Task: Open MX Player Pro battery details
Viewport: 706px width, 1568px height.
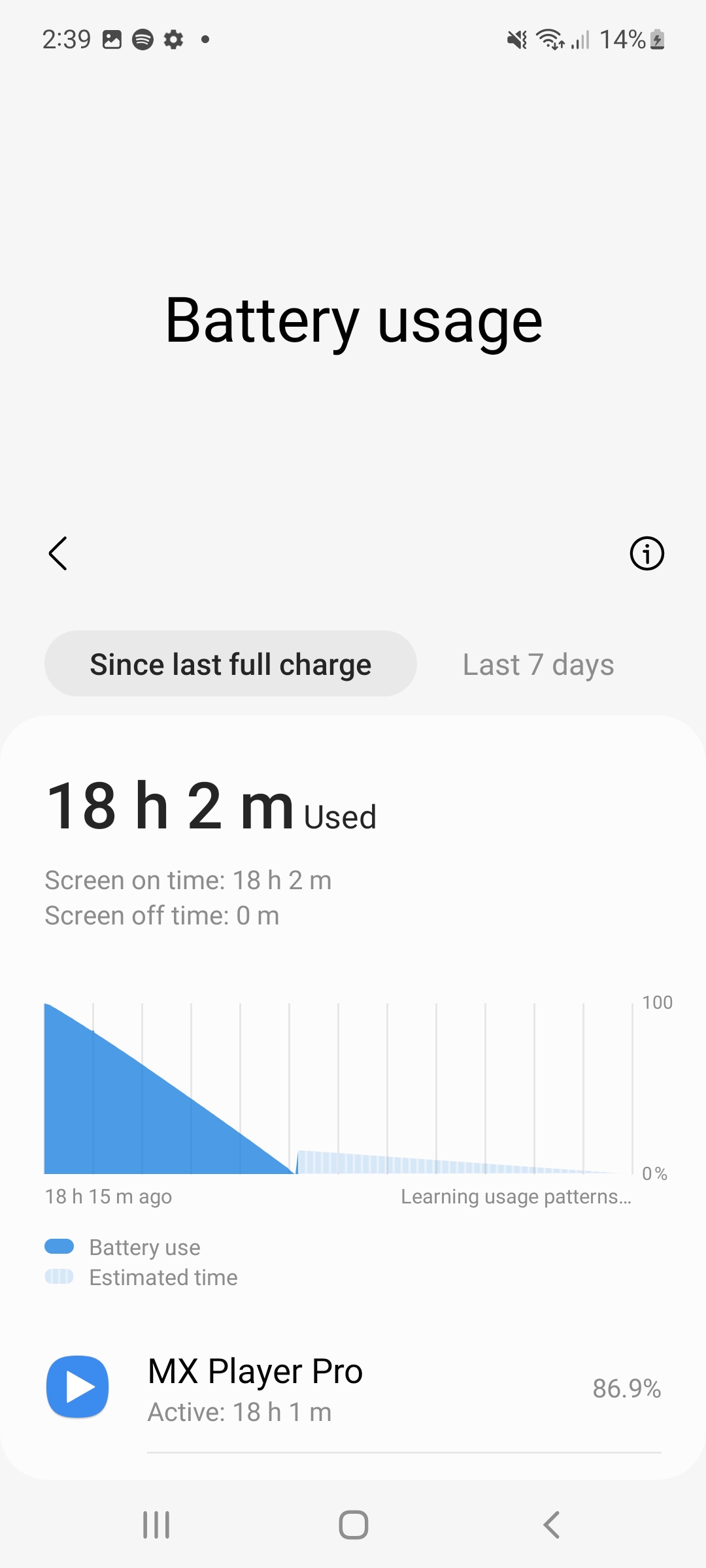Action: tap(353, 1388)
